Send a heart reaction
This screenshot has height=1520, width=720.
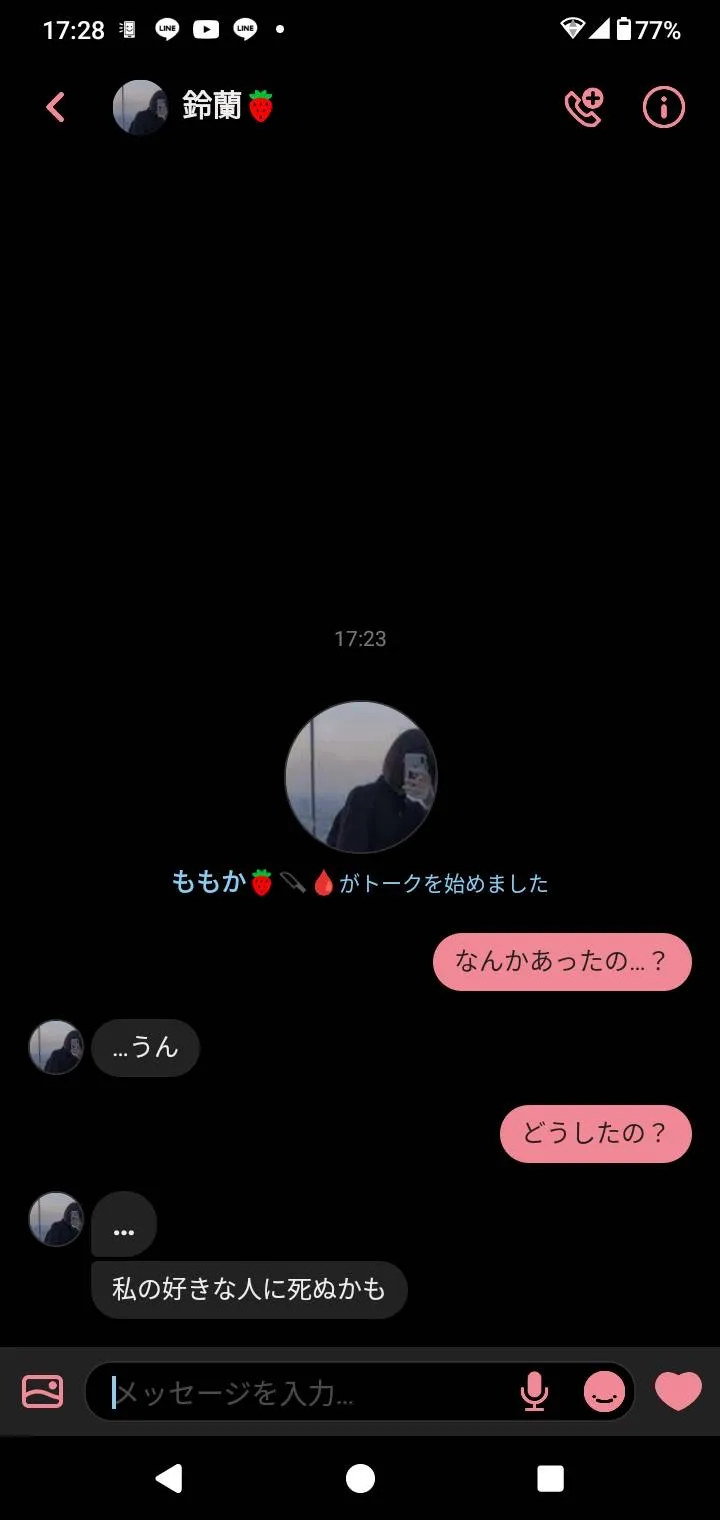pos(678,1391)
